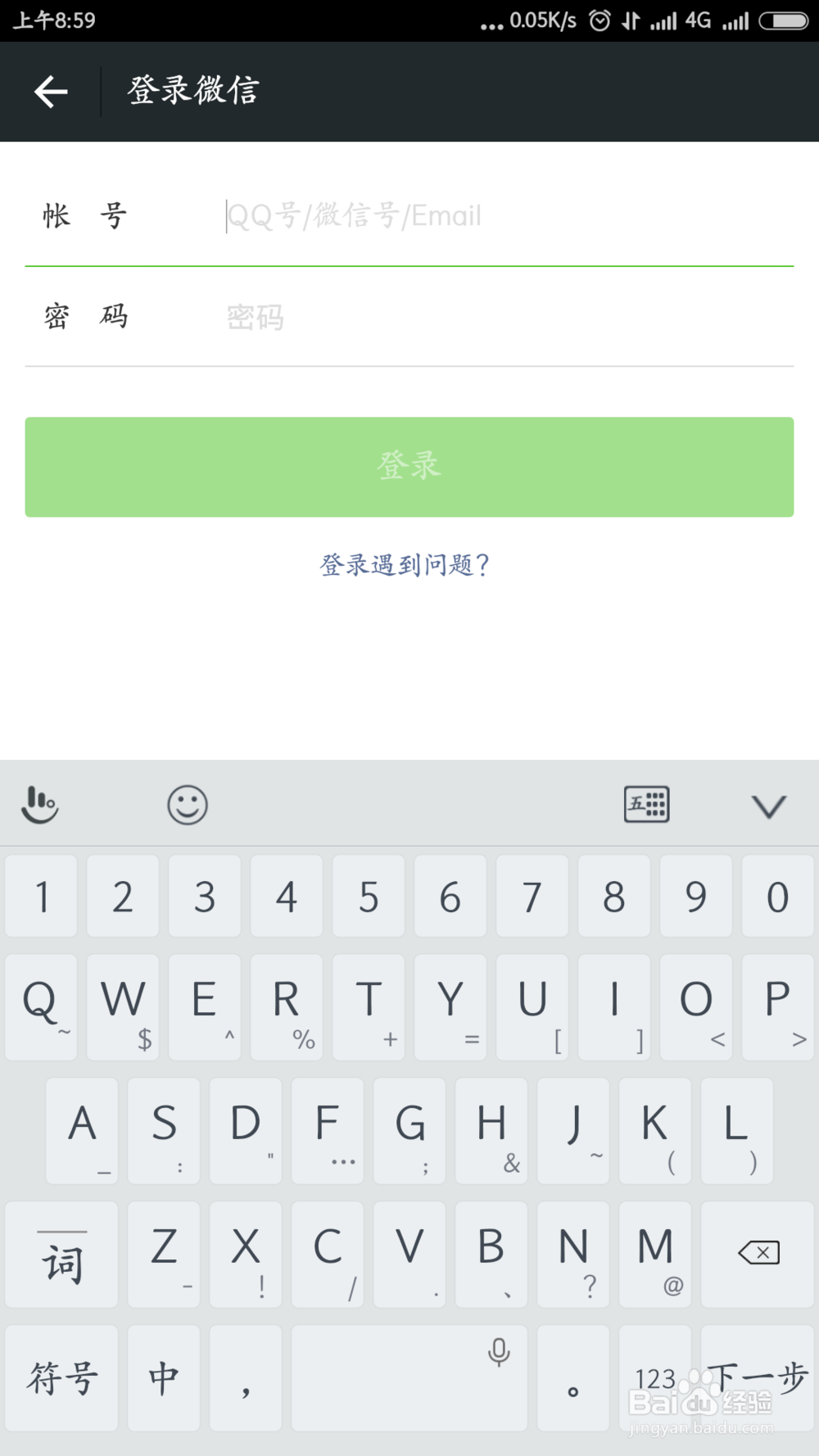Toggle input language with the 中 key
Viewport: 819px width, 1456px height.
[163, 1378]
